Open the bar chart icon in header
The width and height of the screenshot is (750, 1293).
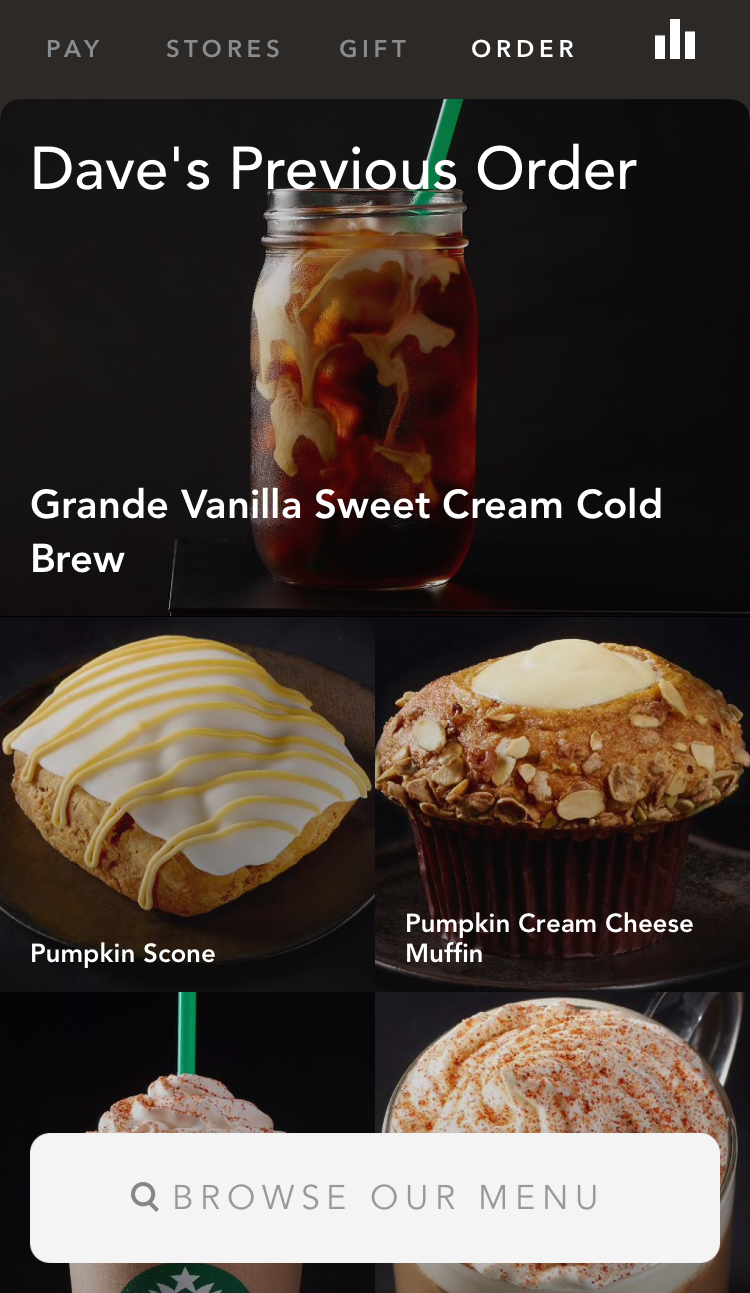[x=675, y=40]
